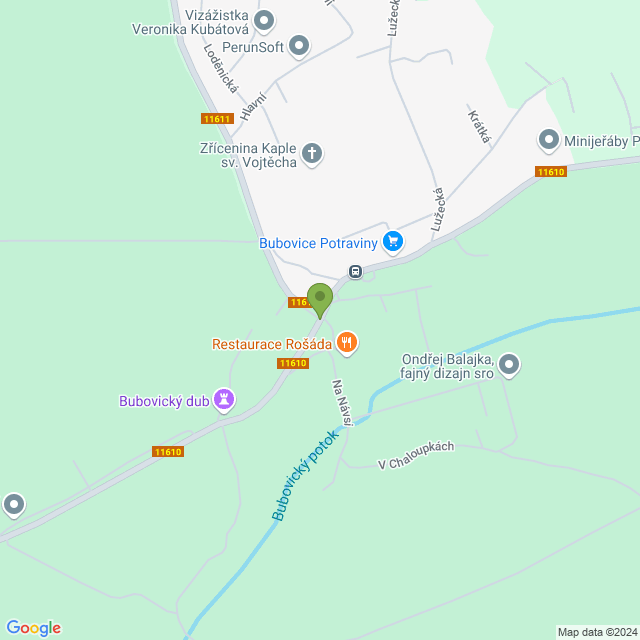Tap the Bubovický dub landmark marker
The image size is (640, 640).
tap(225, 401)
